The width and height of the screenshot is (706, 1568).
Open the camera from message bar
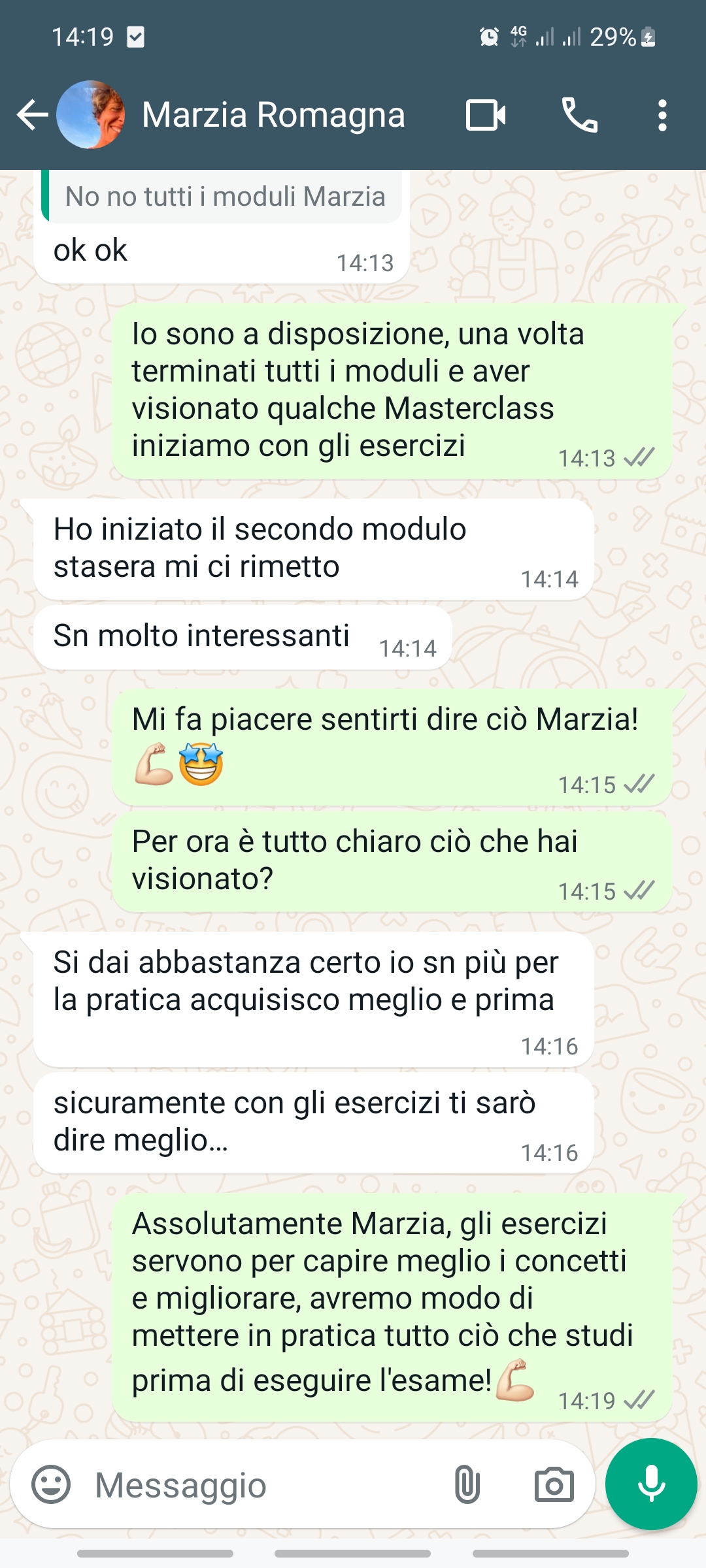pyautogui.click(x=554, y=1484)
